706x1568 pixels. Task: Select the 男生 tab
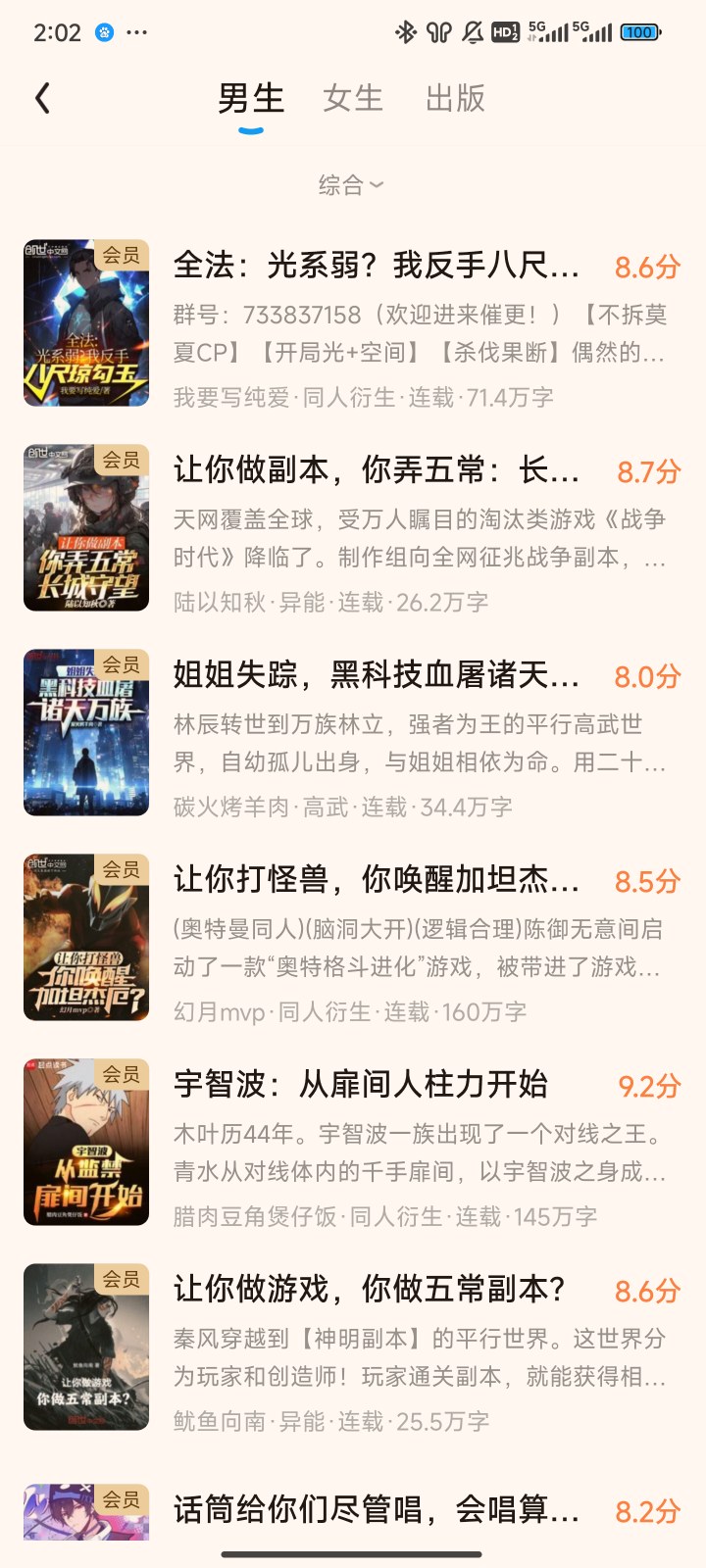click(251, 98)
